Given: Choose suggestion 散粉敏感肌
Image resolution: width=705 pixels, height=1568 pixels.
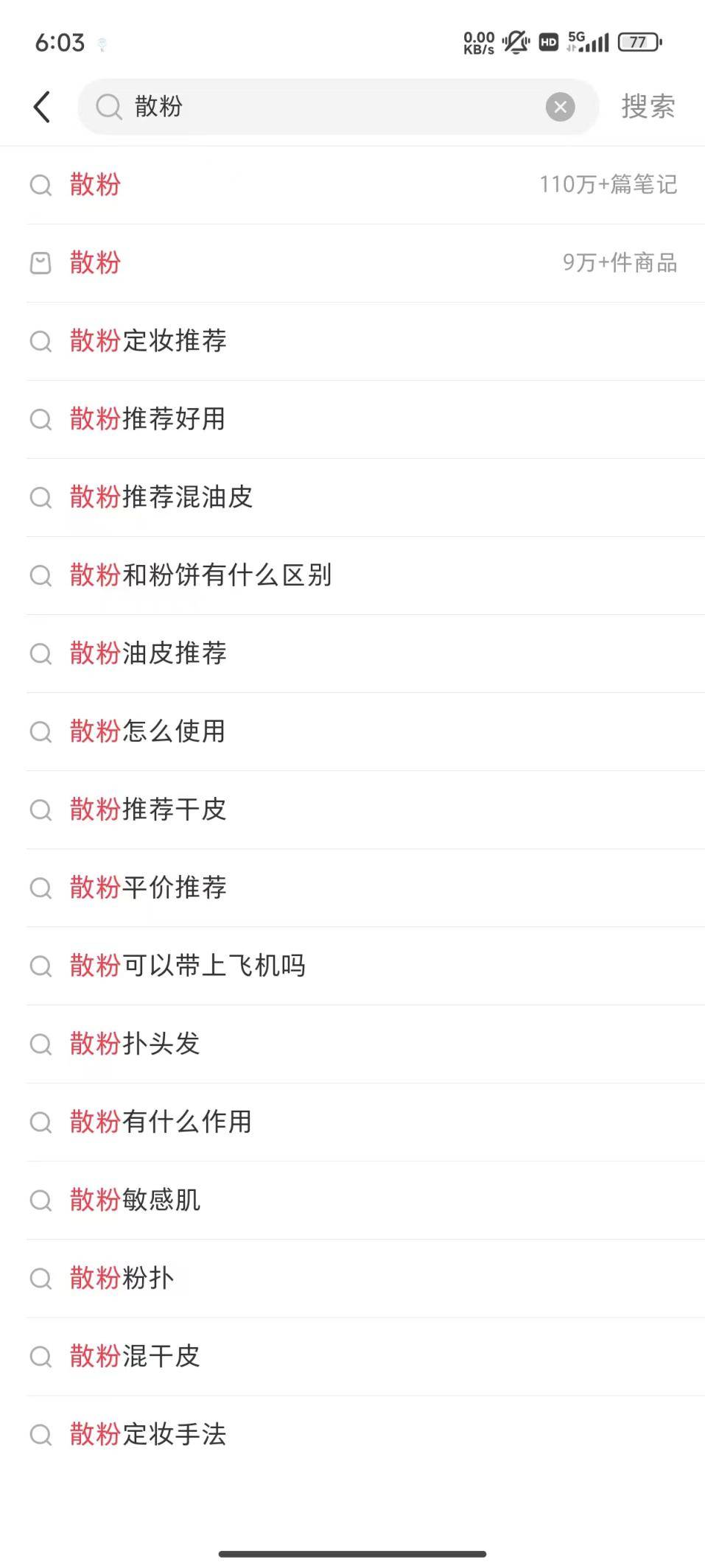Looking at the screenshot, I should click(352, 1200).
